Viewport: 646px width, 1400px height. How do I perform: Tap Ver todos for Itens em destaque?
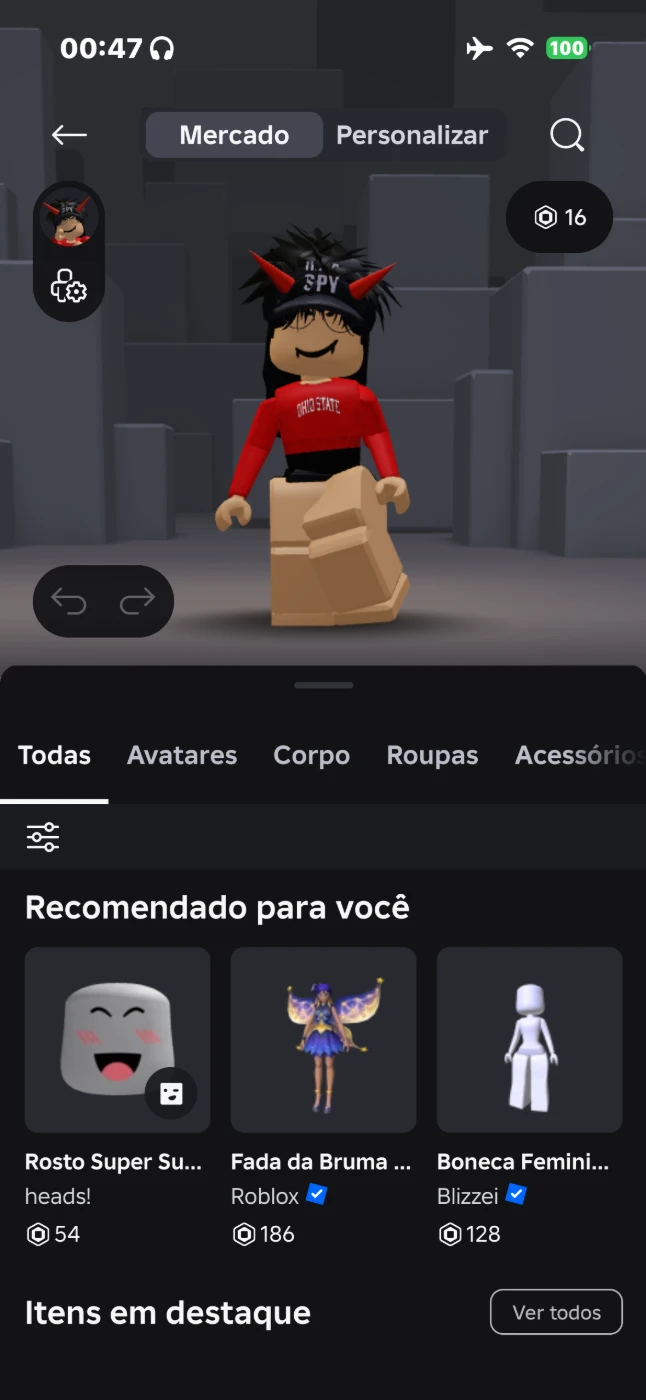click(556, 1312)
